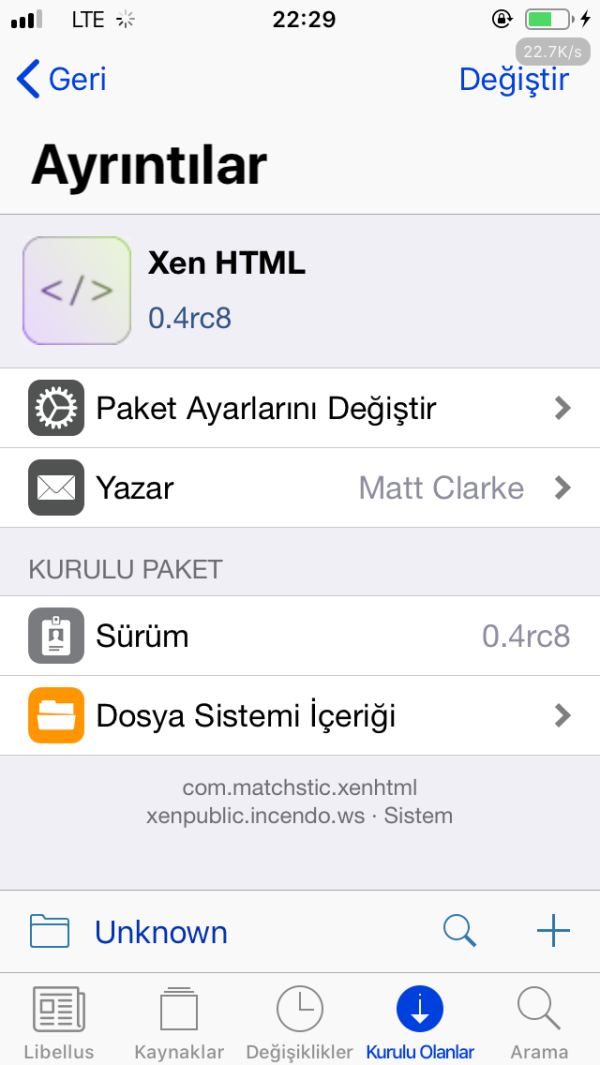Tap the magnifier icon beside Unknown

click(x=459, y=931)
